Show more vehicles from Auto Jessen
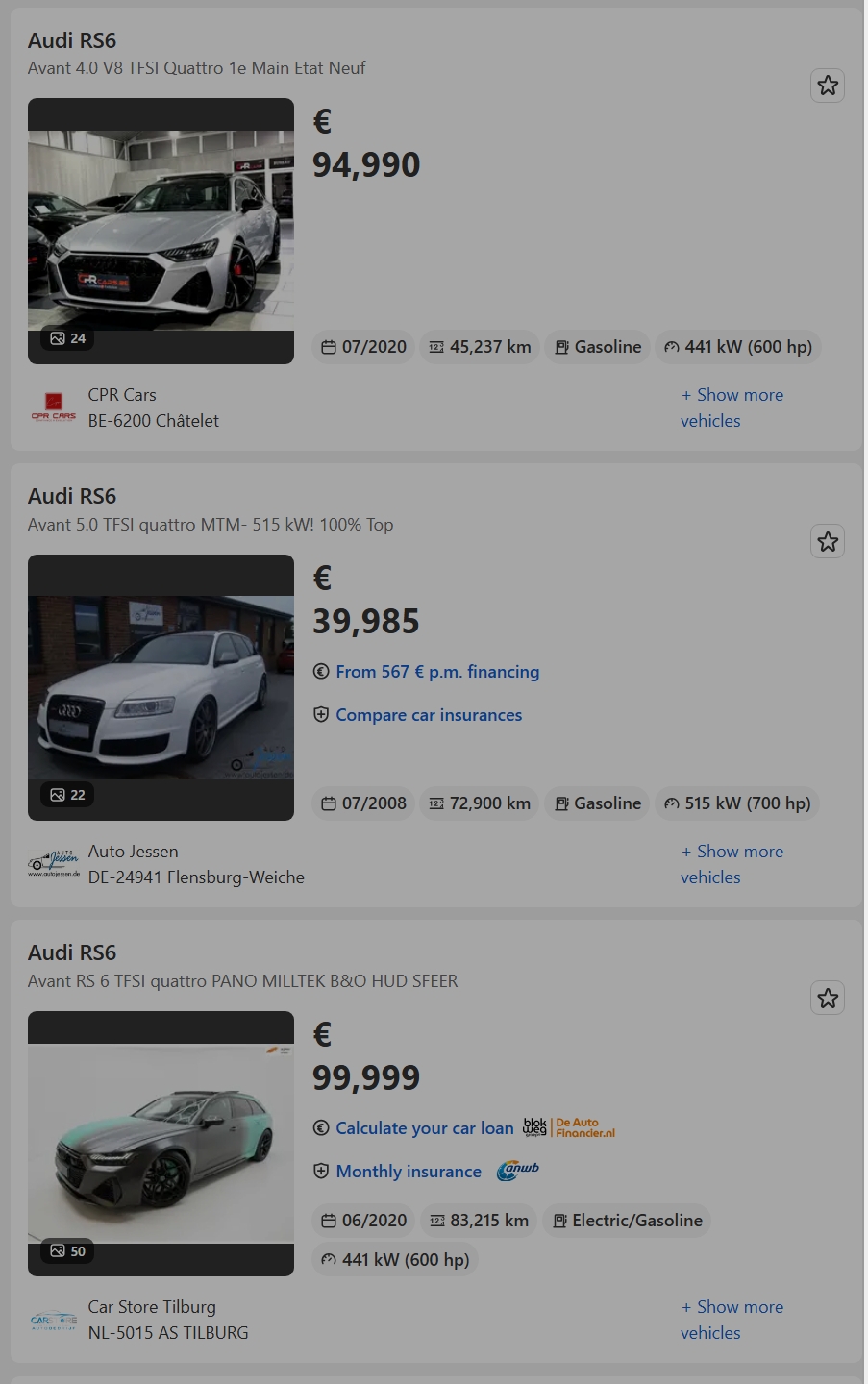Image resolution: width=868 pixels, height=1384 pixels. pos(732,864)
